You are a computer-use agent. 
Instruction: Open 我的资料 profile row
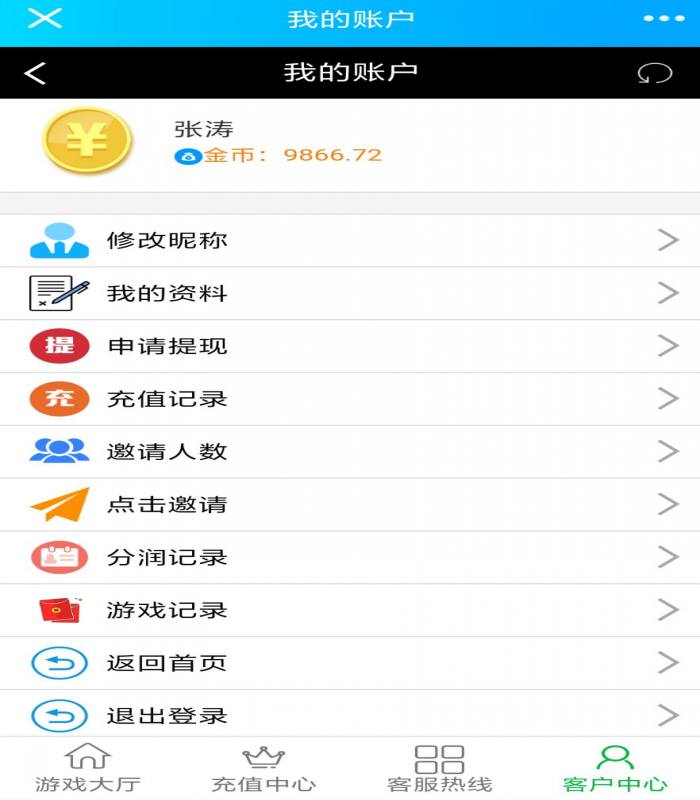[350, 293]
